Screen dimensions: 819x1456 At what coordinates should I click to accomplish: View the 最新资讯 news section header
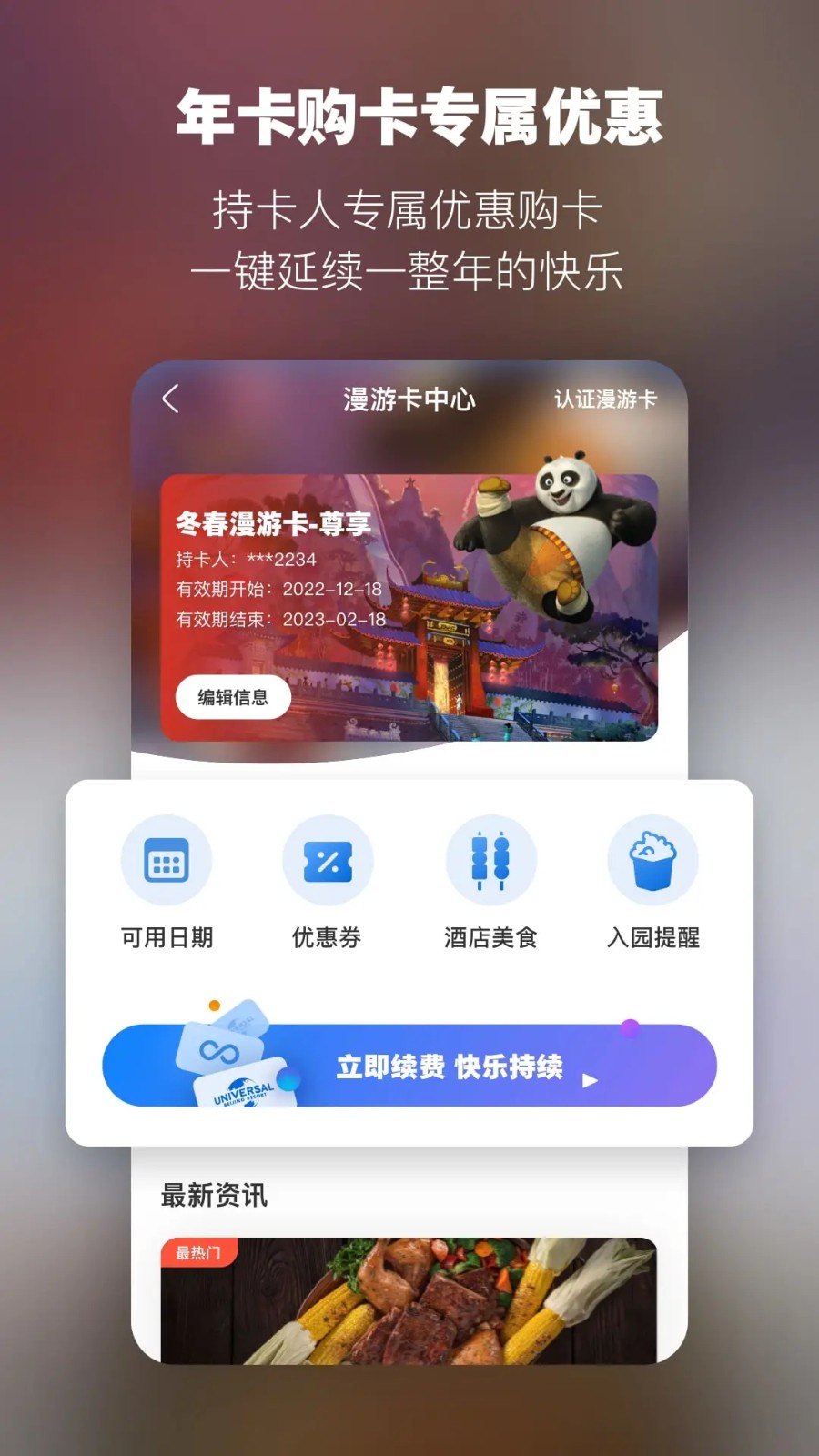(214, 1197)
